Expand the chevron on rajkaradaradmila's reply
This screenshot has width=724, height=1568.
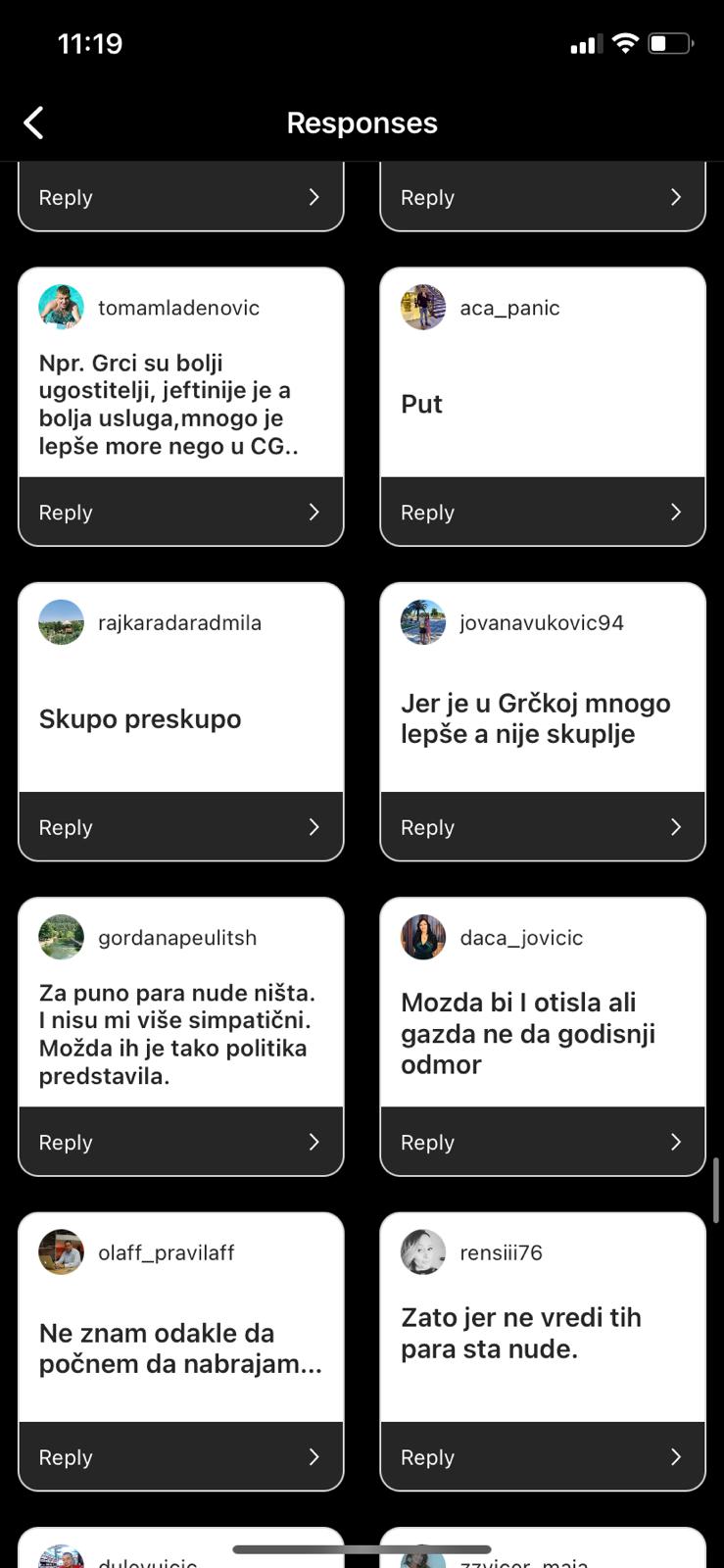click(x=314, y=826)
